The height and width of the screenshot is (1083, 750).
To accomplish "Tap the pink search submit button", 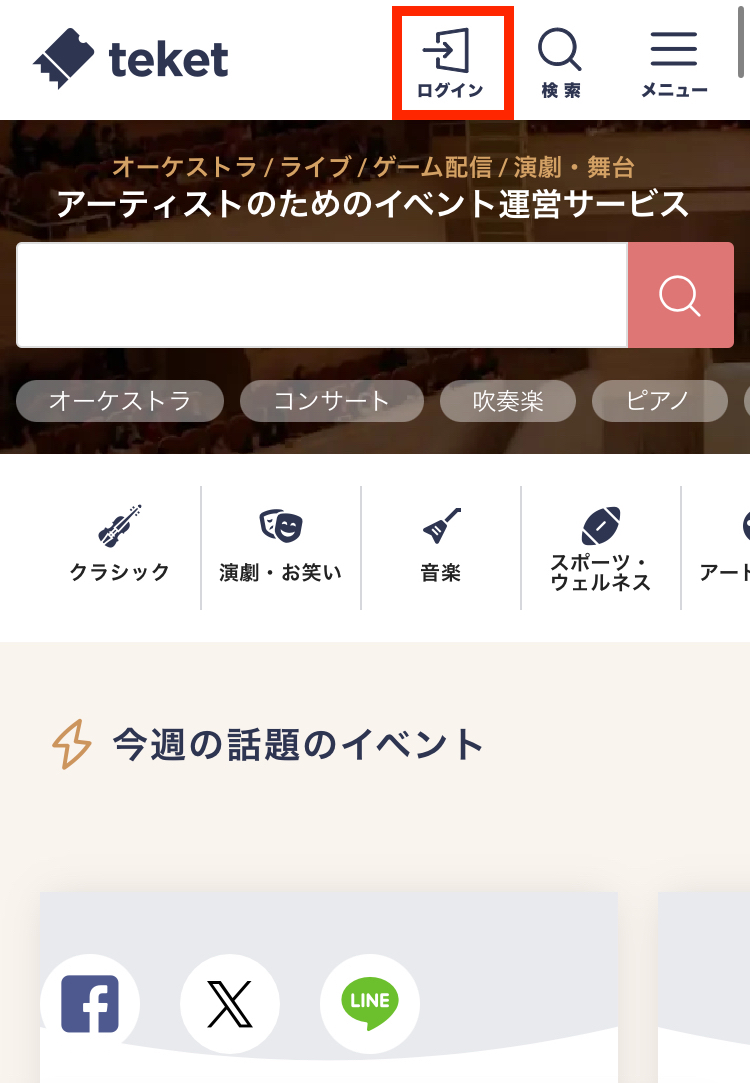I will (681, 295).
